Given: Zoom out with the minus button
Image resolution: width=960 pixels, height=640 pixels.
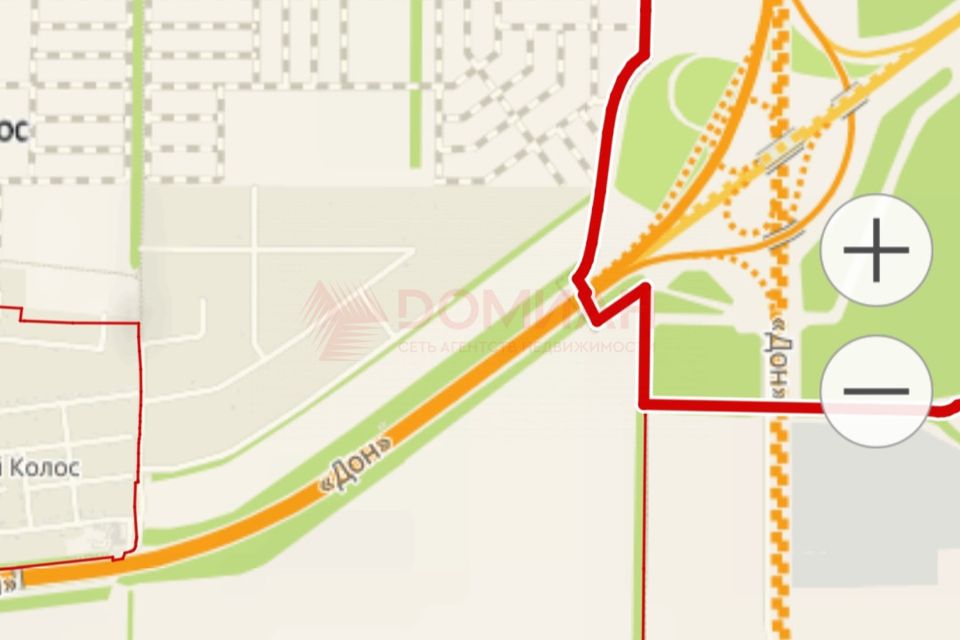Looking at the screenshot, I should pyautogui.click(x=876, y=391).
